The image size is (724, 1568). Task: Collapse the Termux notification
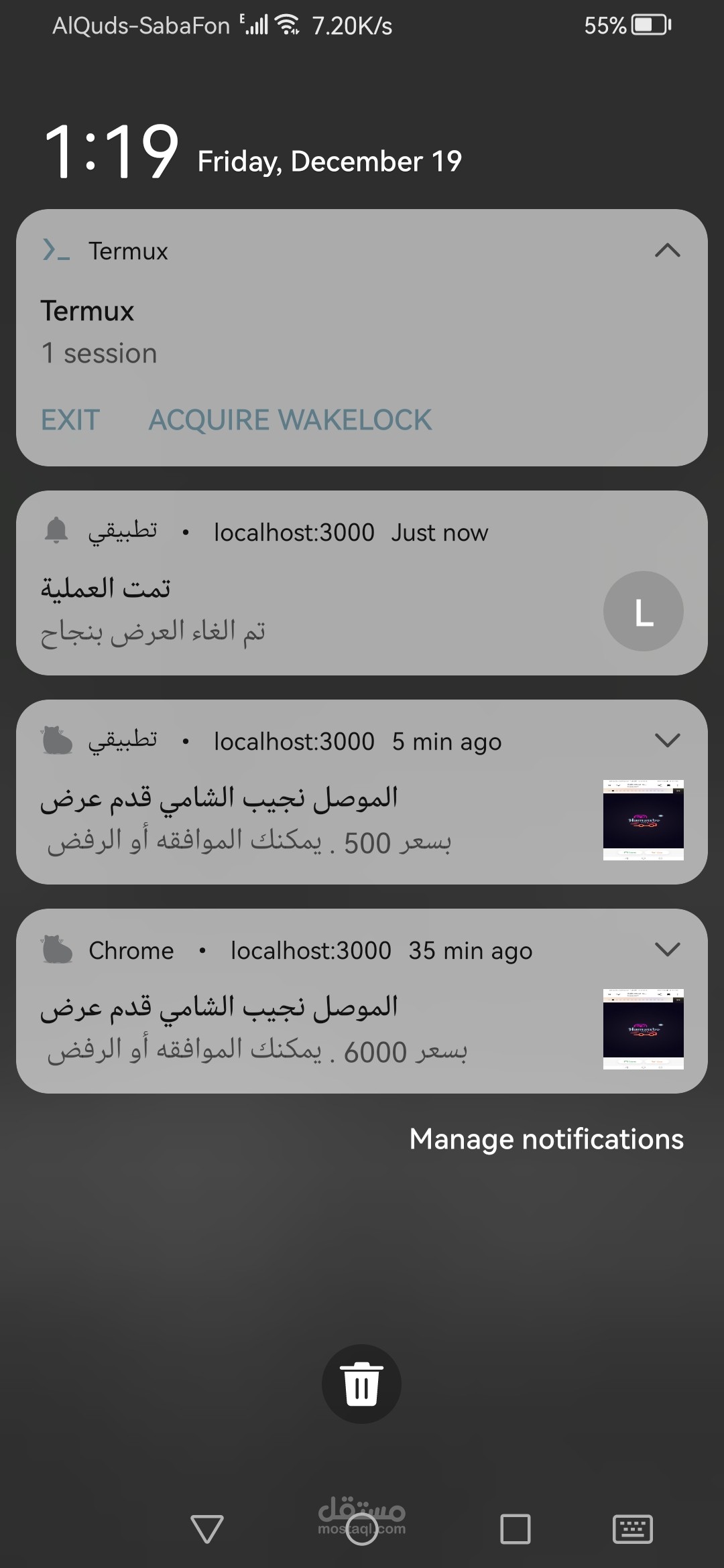667,251
